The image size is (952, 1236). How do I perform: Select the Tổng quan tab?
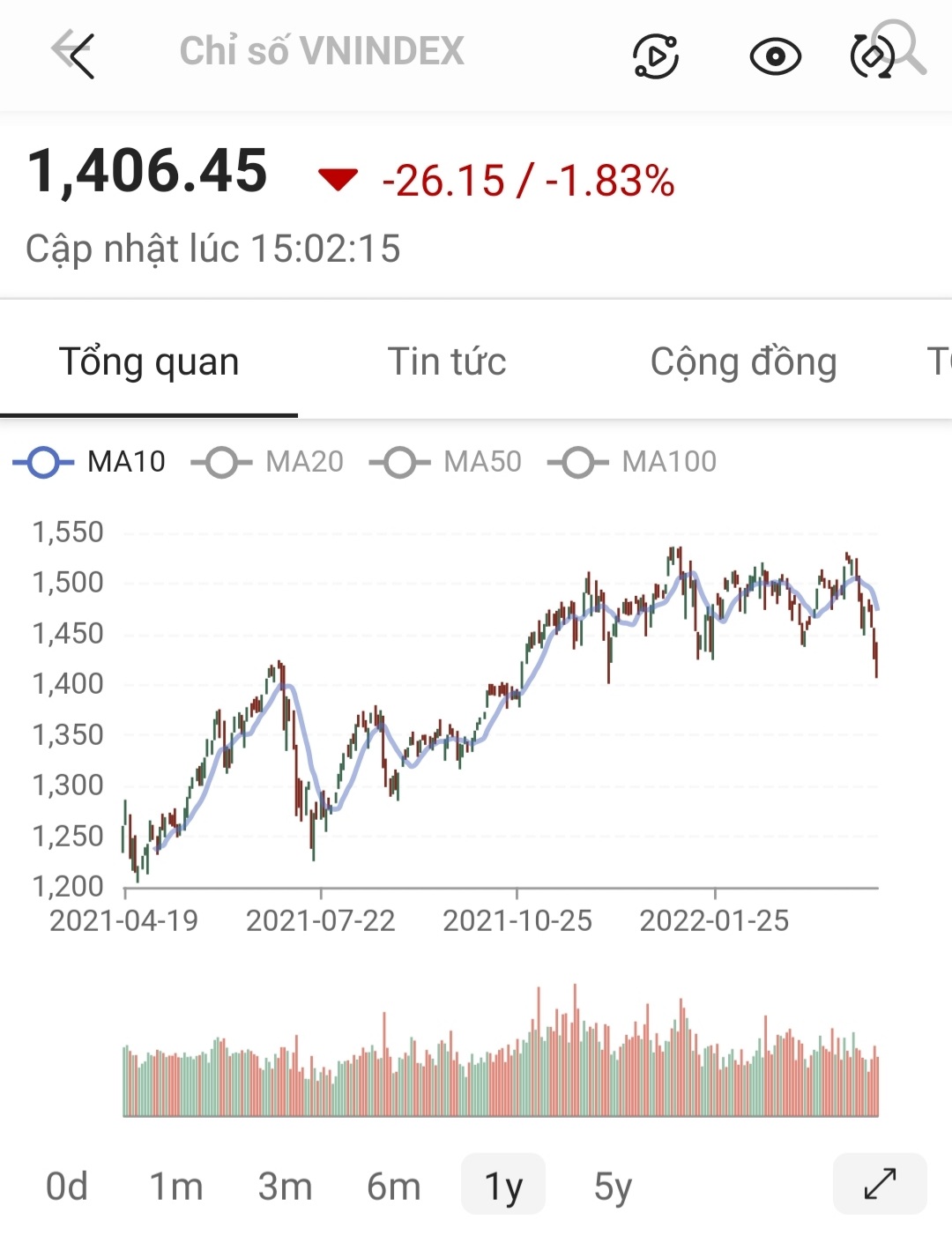149,362
